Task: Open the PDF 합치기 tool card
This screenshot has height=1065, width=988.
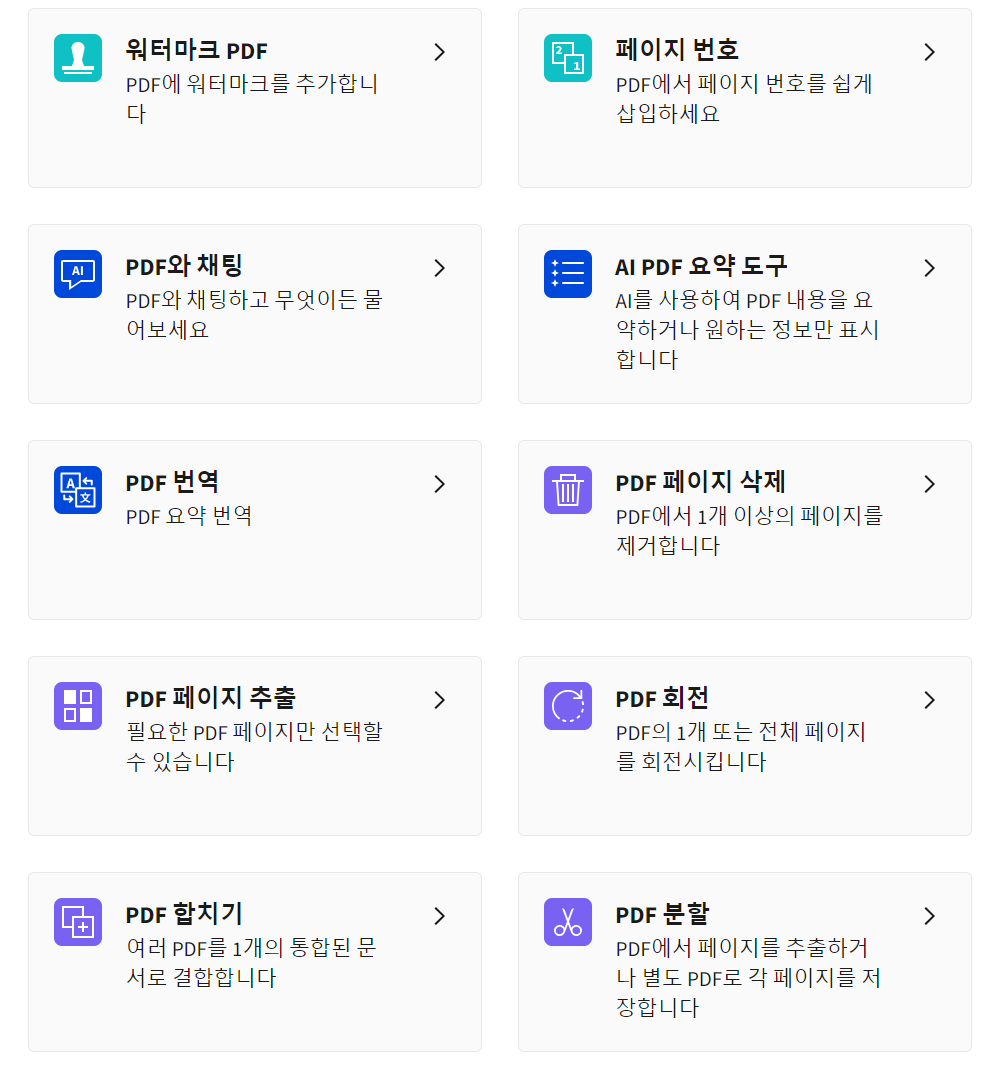Action: (254, 962)
